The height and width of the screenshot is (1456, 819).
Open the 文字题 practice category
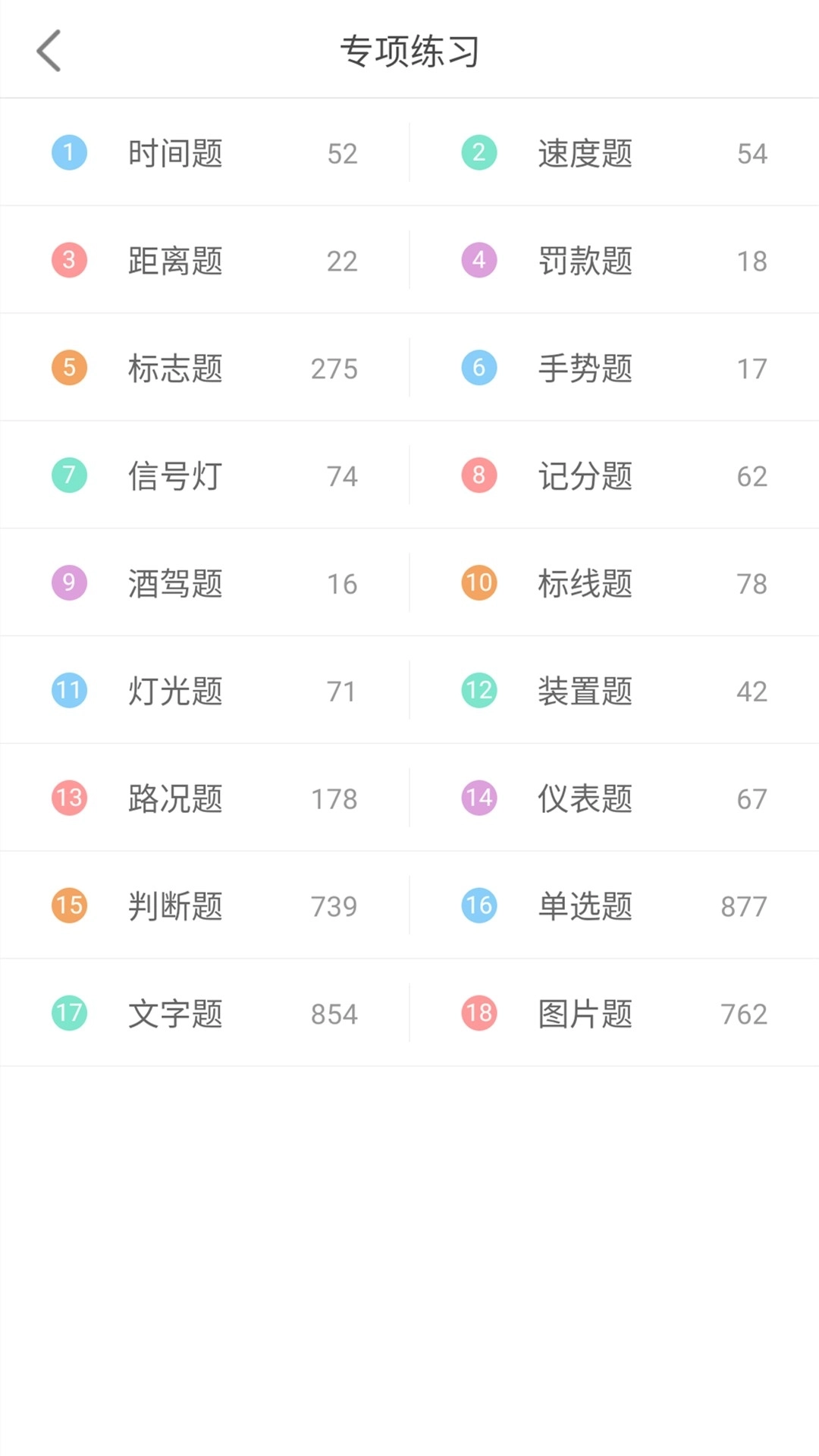click(x=176, y=1012)
